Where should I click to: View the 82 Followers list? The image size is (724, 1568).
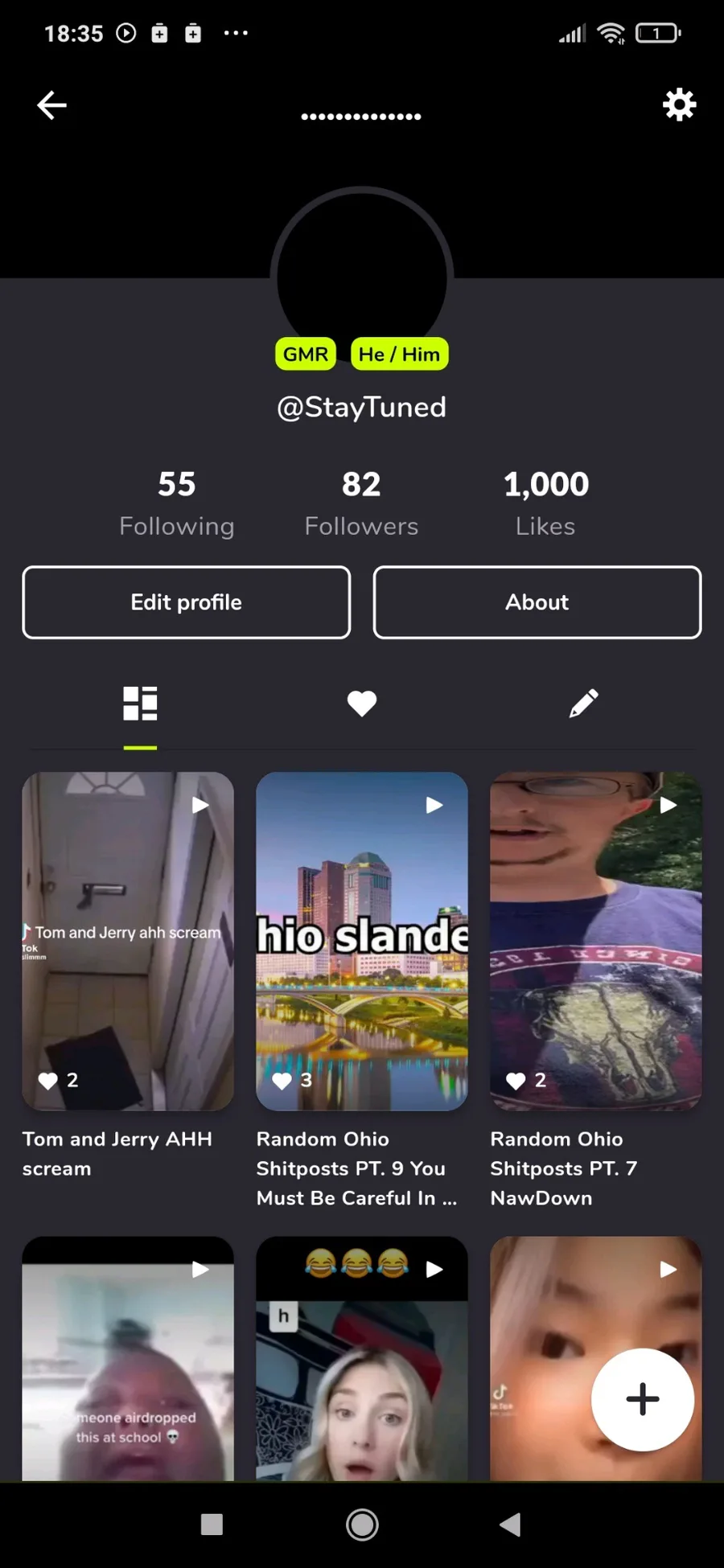click(x=361, y=503)
